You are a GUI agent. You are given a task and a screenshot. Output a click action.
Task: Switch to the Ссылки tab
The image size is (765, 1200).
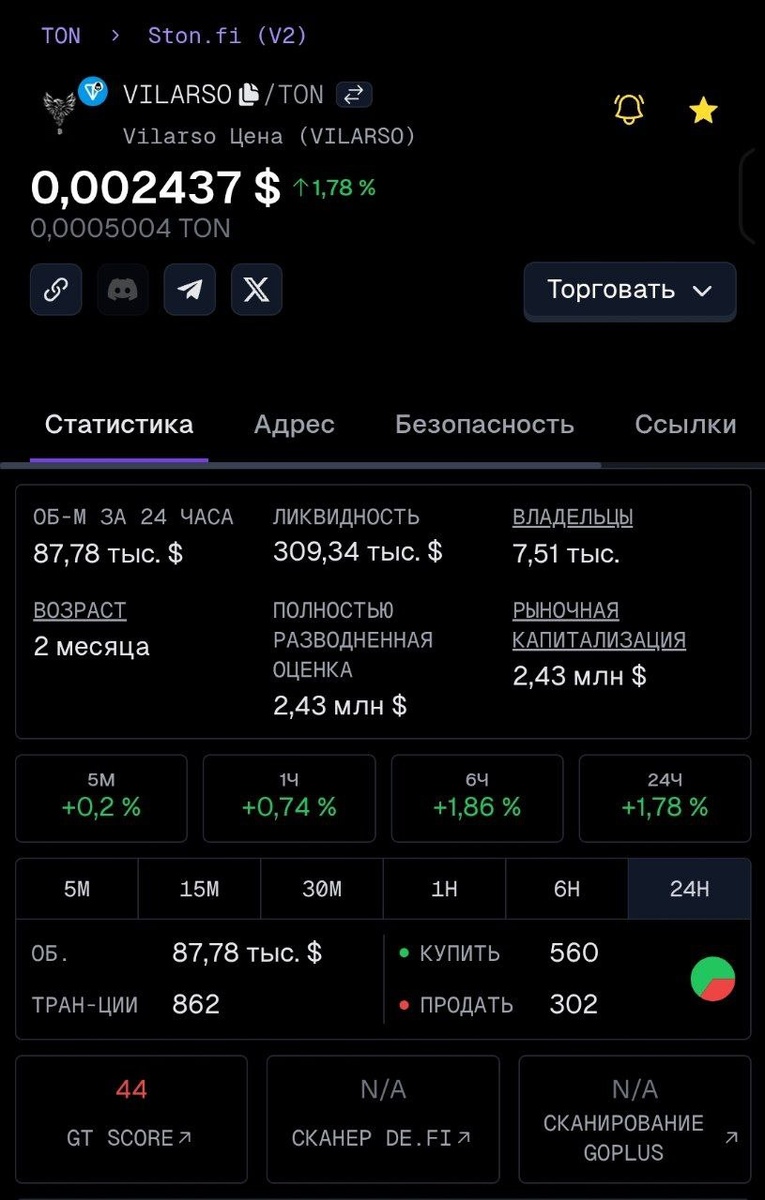685,424
